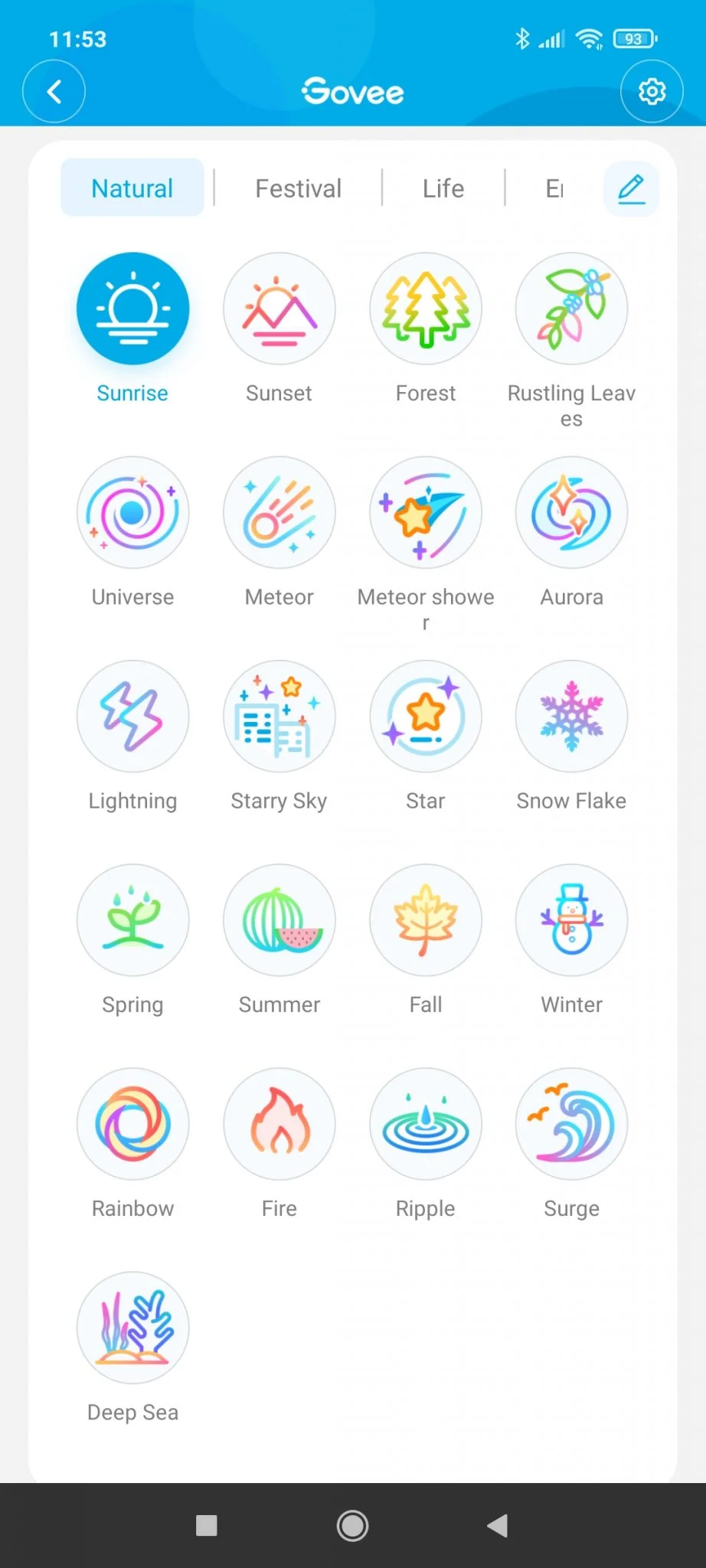Screen dimensions: 706x1568
Task: Pick the Summer scene
Action: click(x=279, y=920)
